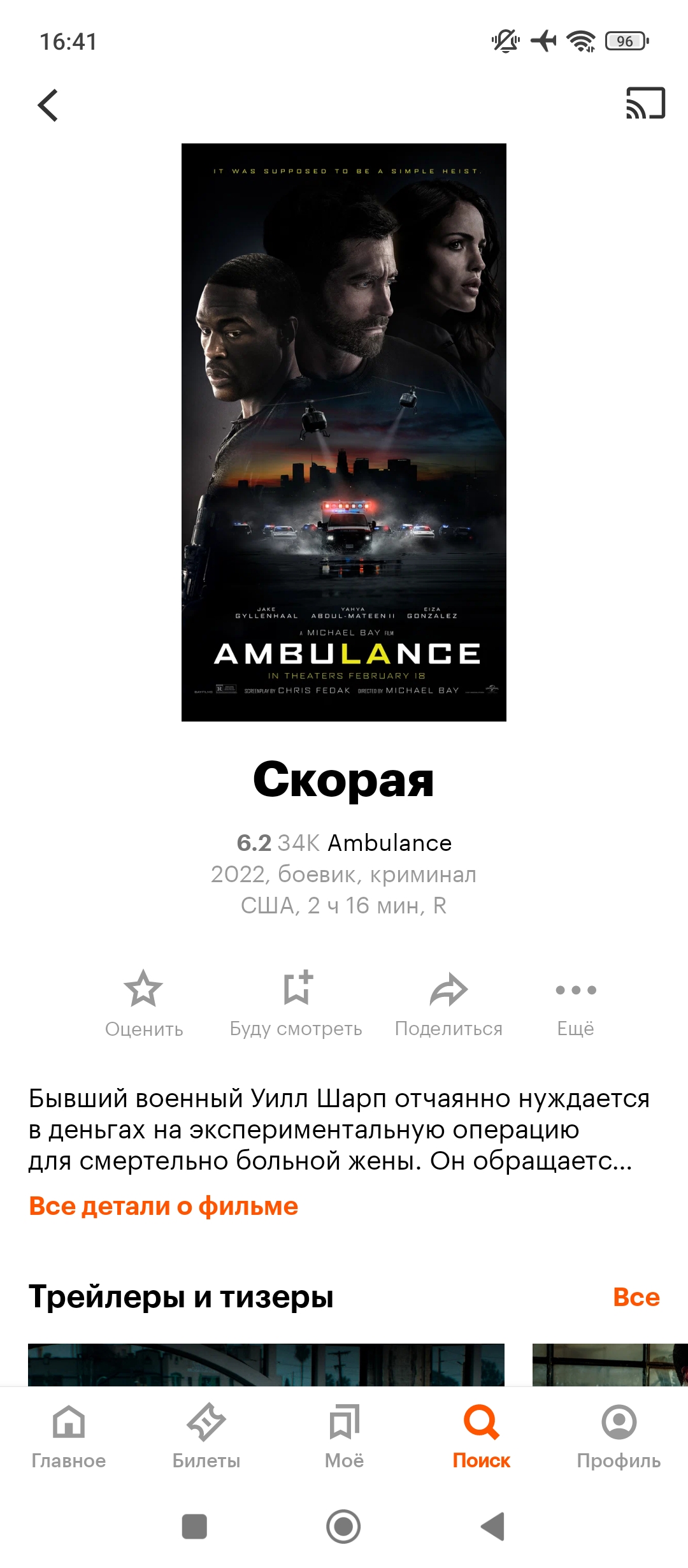Image resolution: width=688 pixels, height=1568 pixels.
Task: Switch to the Моё tab
Action: [x=344, y=1434]
